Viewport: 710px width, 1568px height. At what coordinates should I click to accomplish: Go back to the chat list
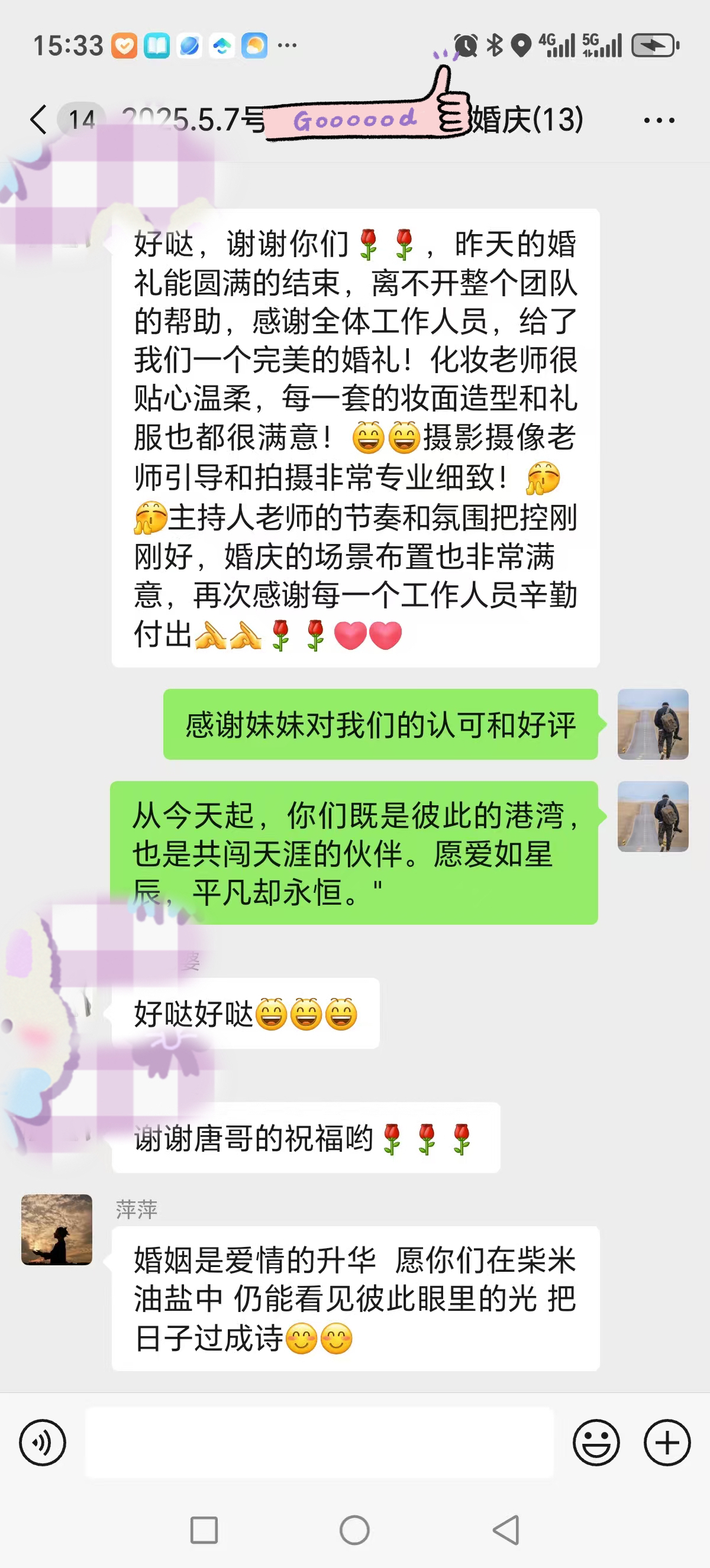[38, 119]
